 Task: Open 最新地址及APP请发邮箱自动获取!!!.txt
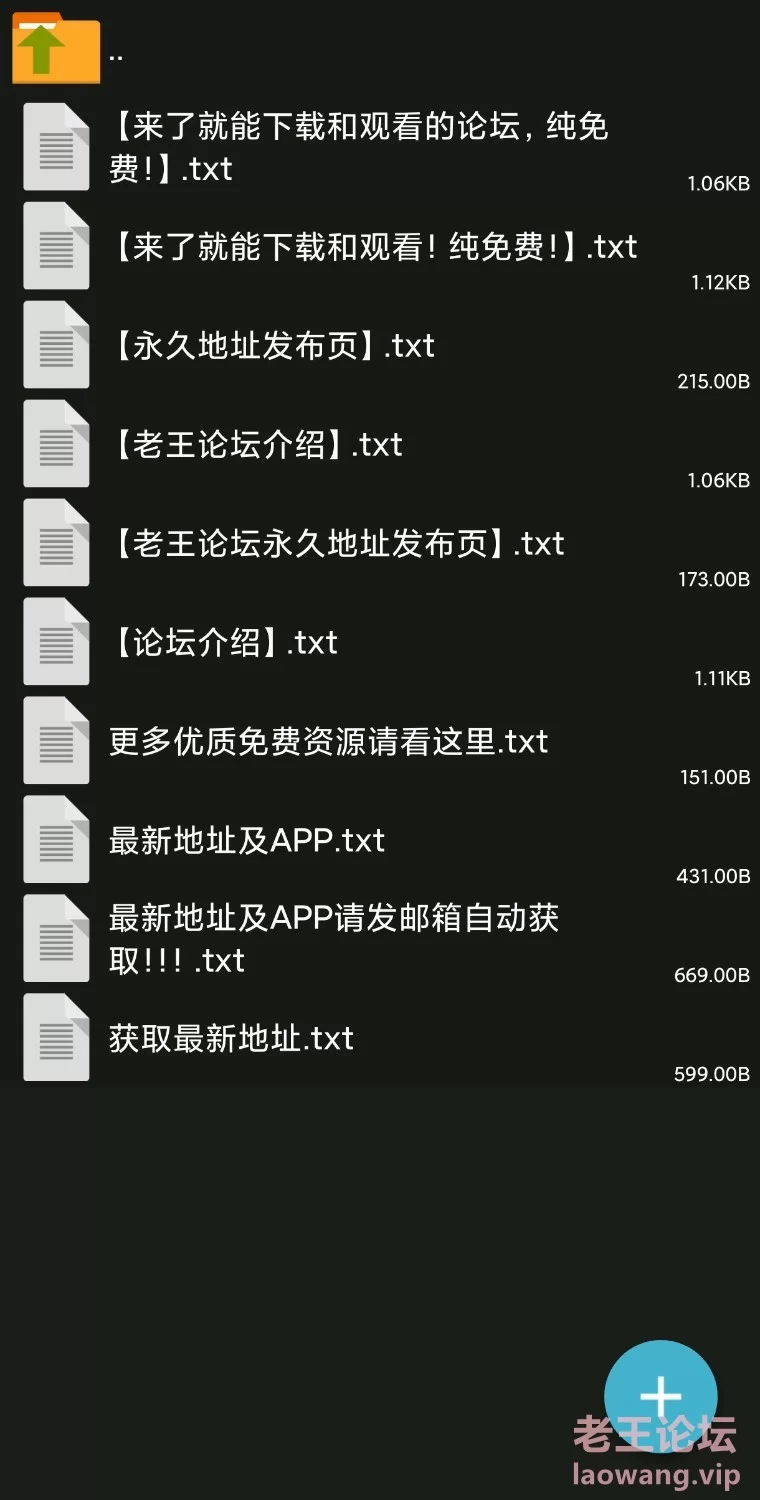click(x=332, y=938)
